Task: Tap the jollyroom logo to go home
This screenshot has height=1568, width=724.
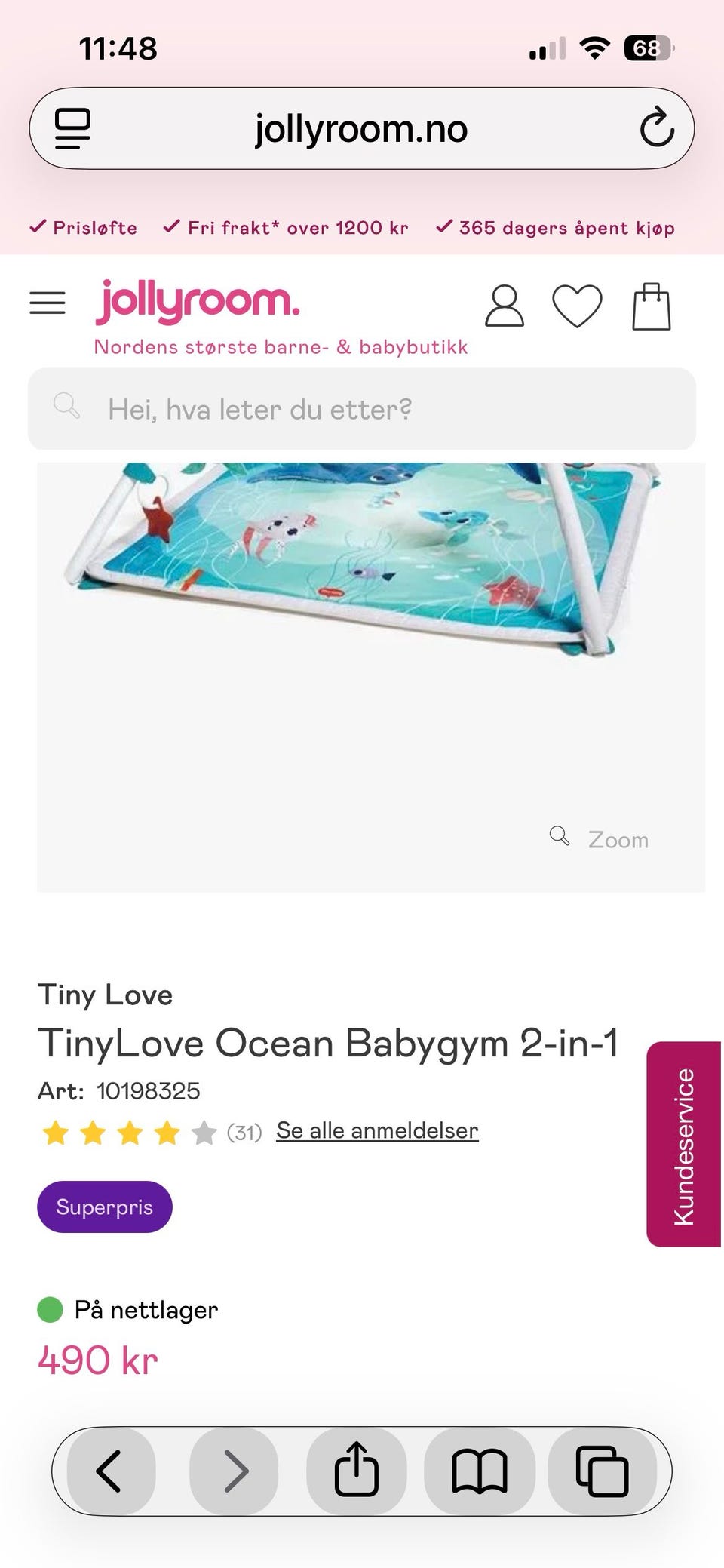Action: click(x=198, y=302)
